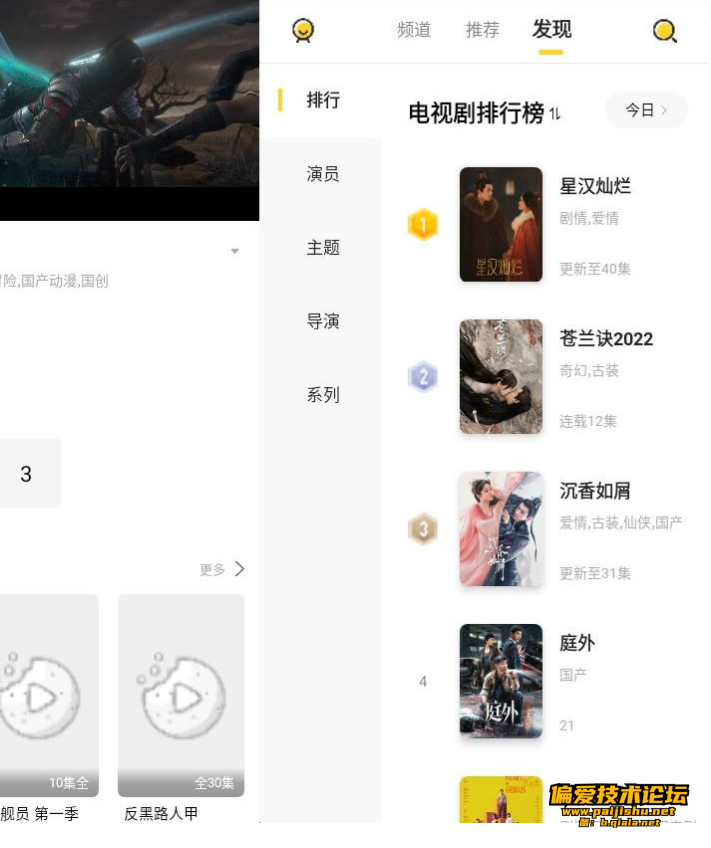
Task: Switch ranking type next to 电视剧排行榜
Action: click(555, 114)
